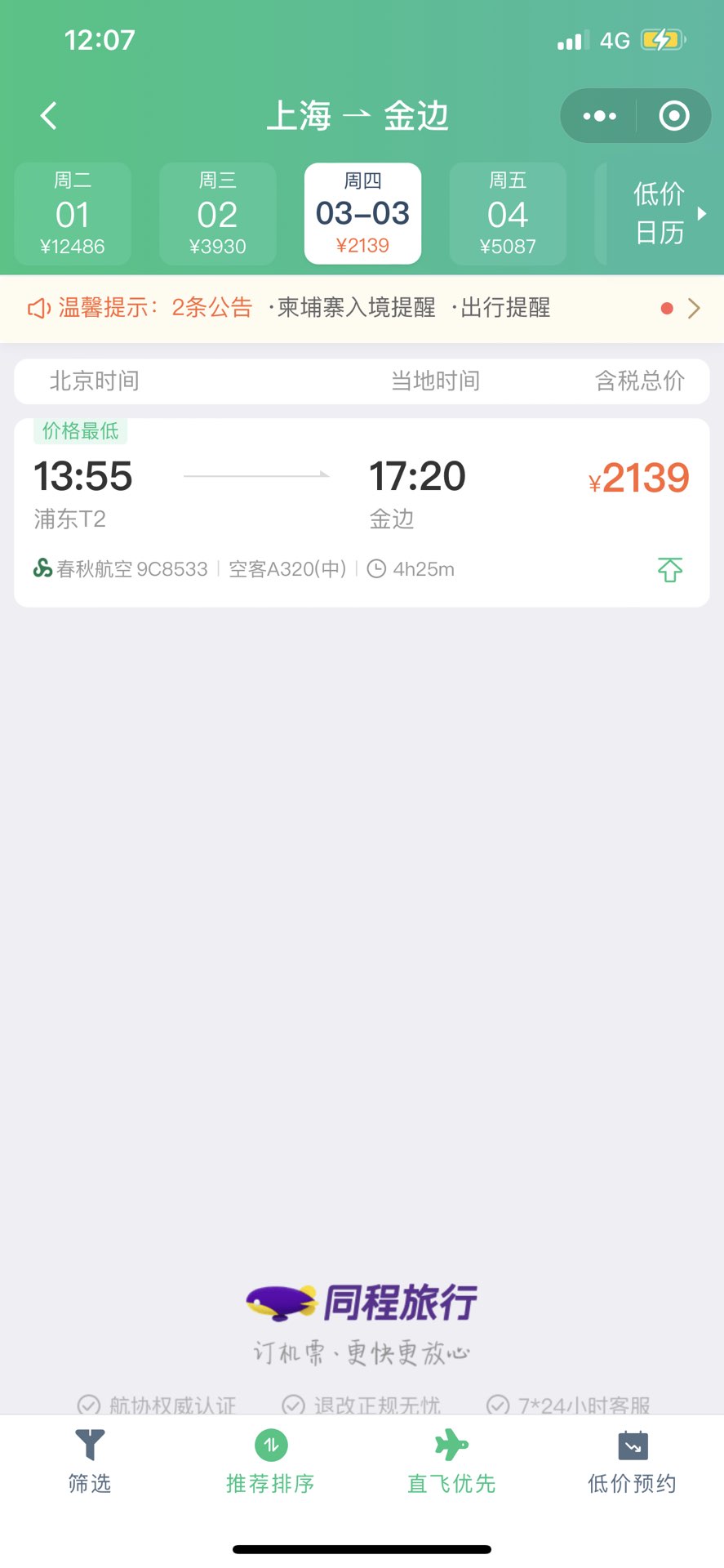Go back to previous page
This screenshot has height=1568, width=724.
pyautogui.click(x=49, y=116)
